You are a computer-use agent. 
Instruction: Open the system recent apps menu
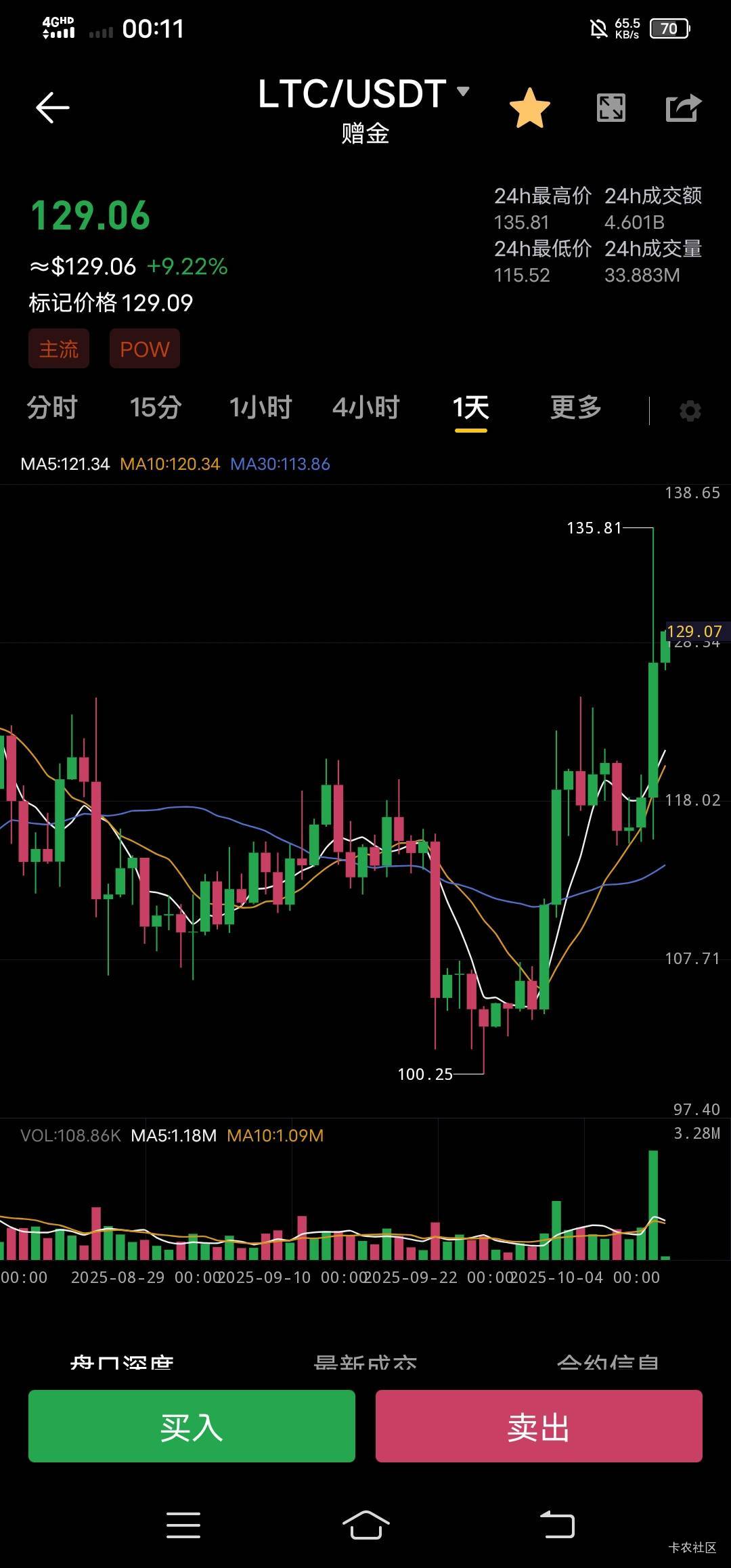(x=183, y=1525)
